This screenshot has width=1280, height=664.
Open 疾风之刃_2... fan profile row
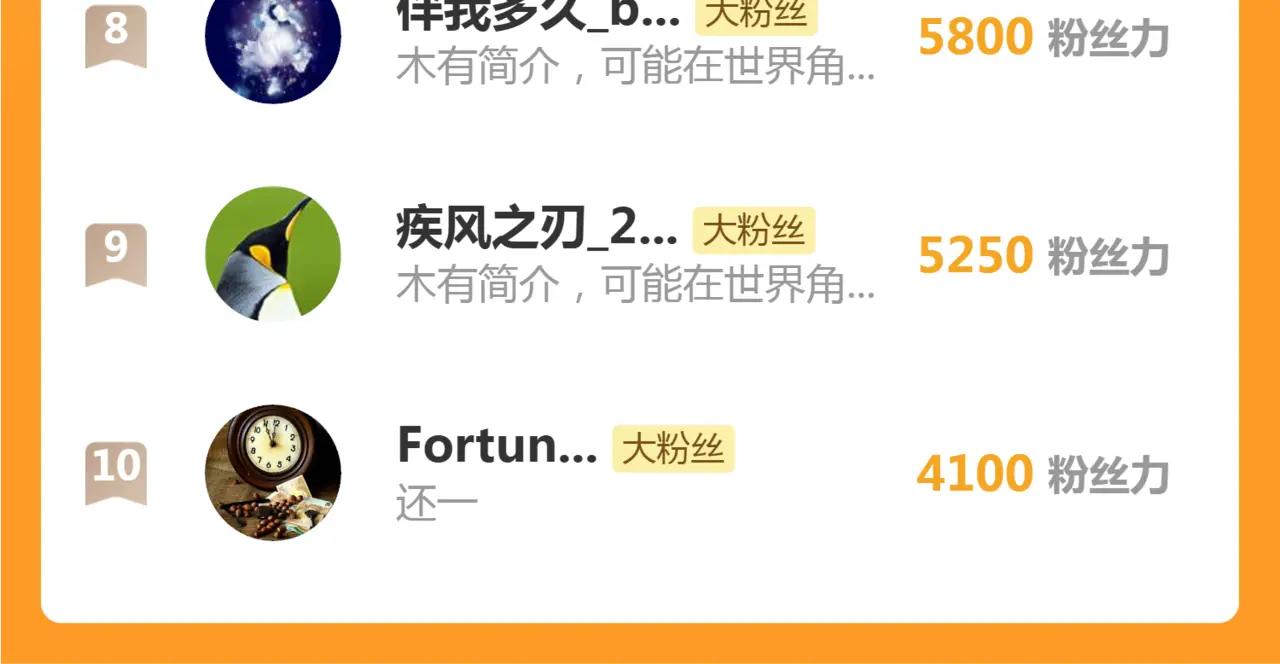640,255
